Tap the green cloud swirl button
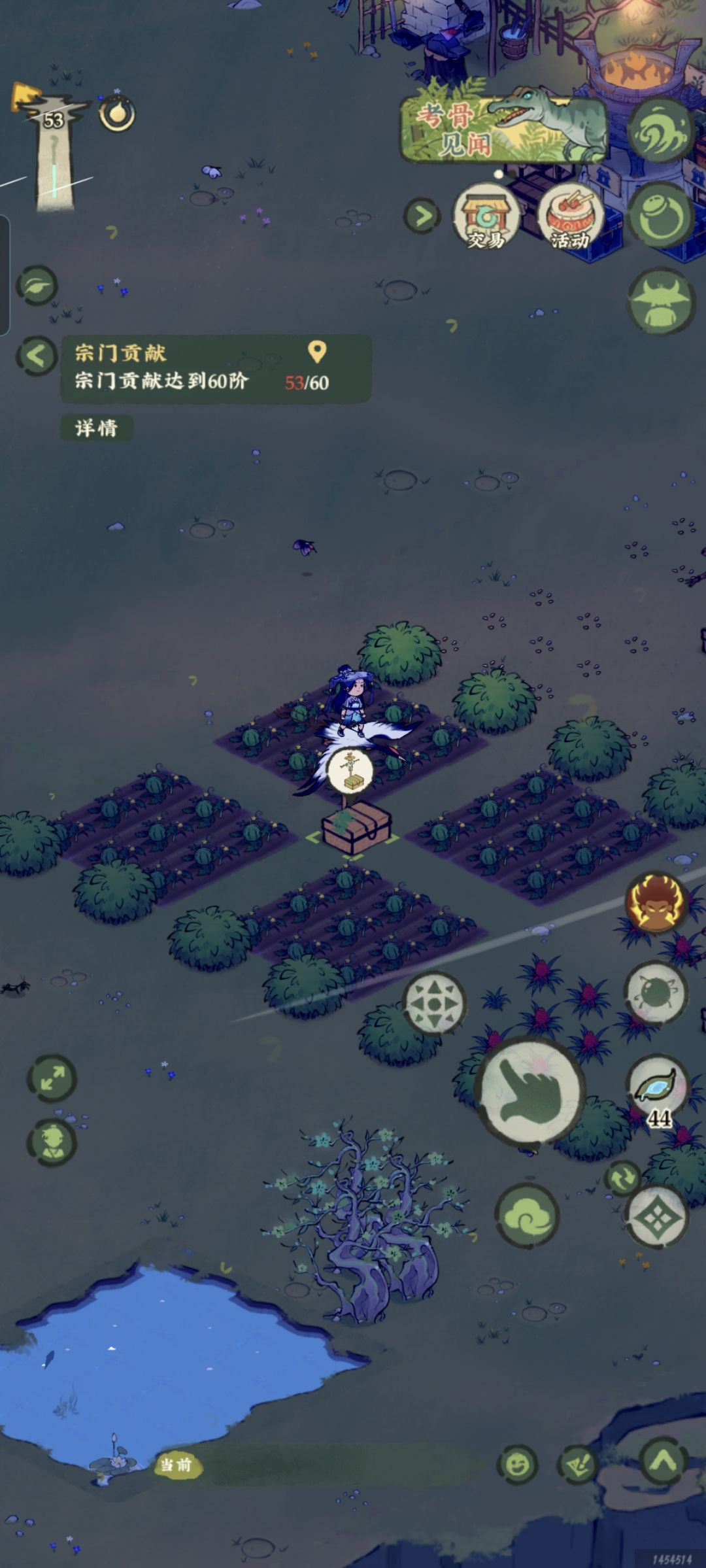Screen dimensions: 706x1568 point(527,1216)
